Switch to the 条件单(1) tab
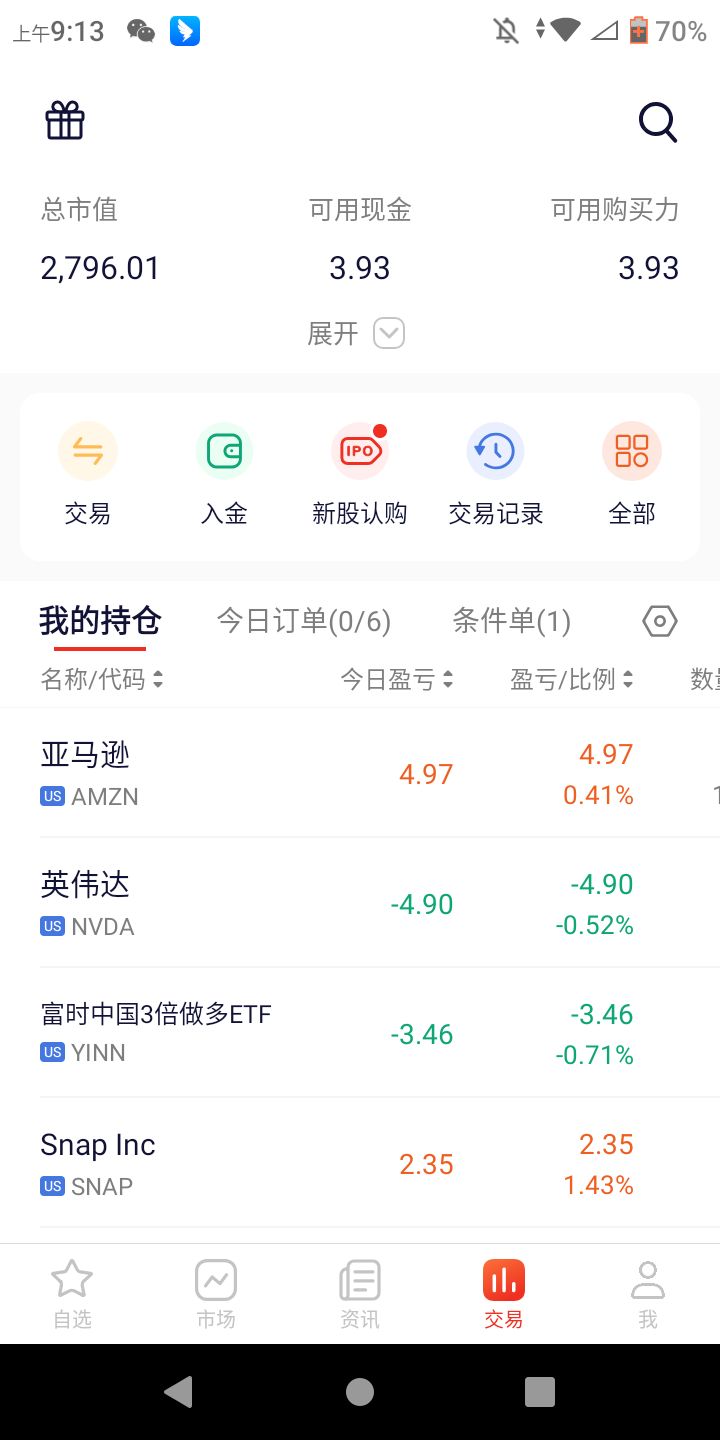The width and height of the screenshot is (720, 1440). 511,621
